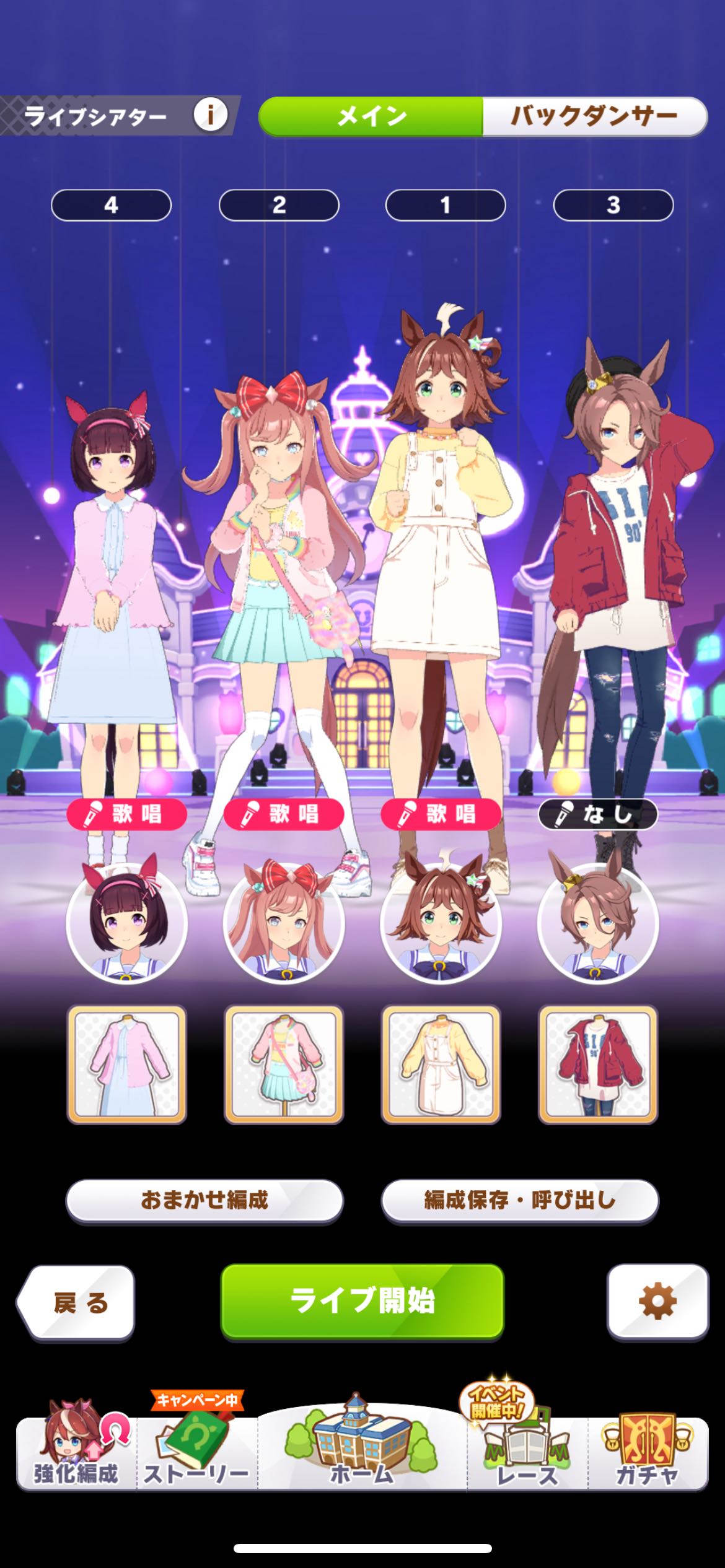Go to the ホーム tab
The width and height of the screenshot is (725, 1568).
click(362, 1449)
